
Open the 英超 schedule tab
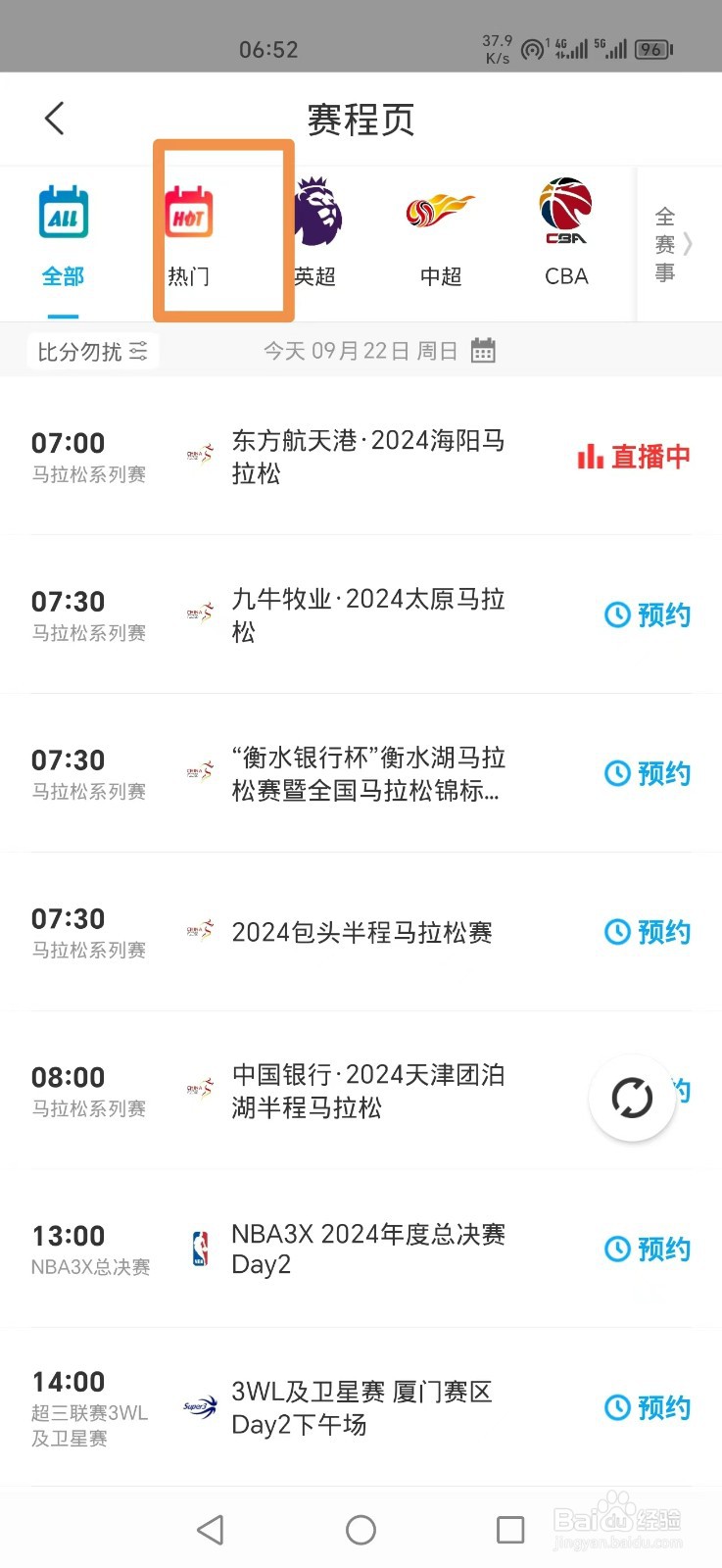coord(315,237)
